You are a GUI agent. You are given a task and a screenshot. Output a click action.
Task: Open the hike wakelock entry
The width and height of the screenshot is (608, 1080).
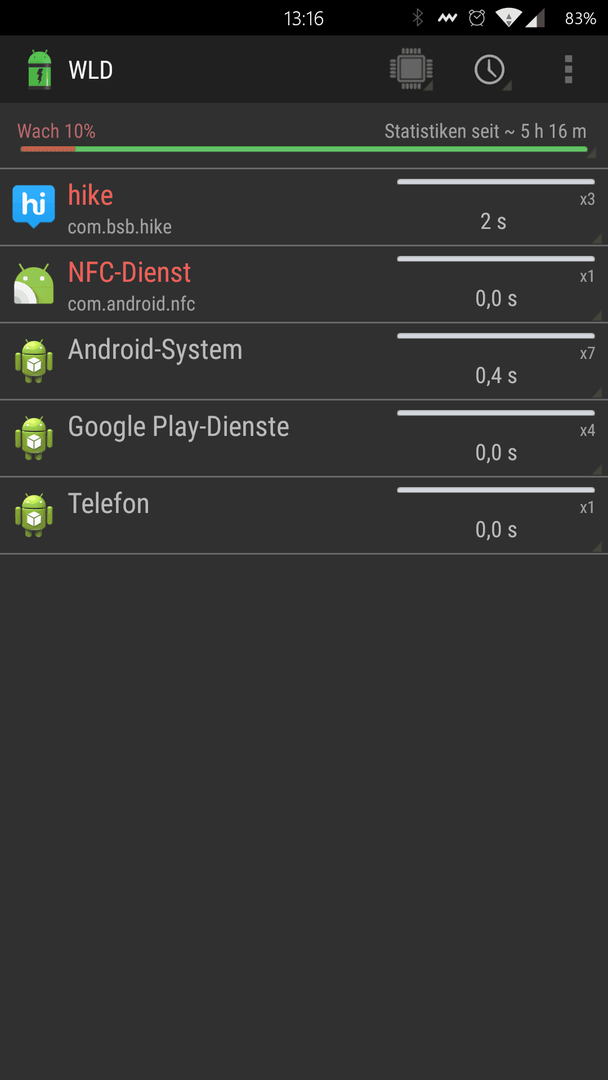point(304,207)
